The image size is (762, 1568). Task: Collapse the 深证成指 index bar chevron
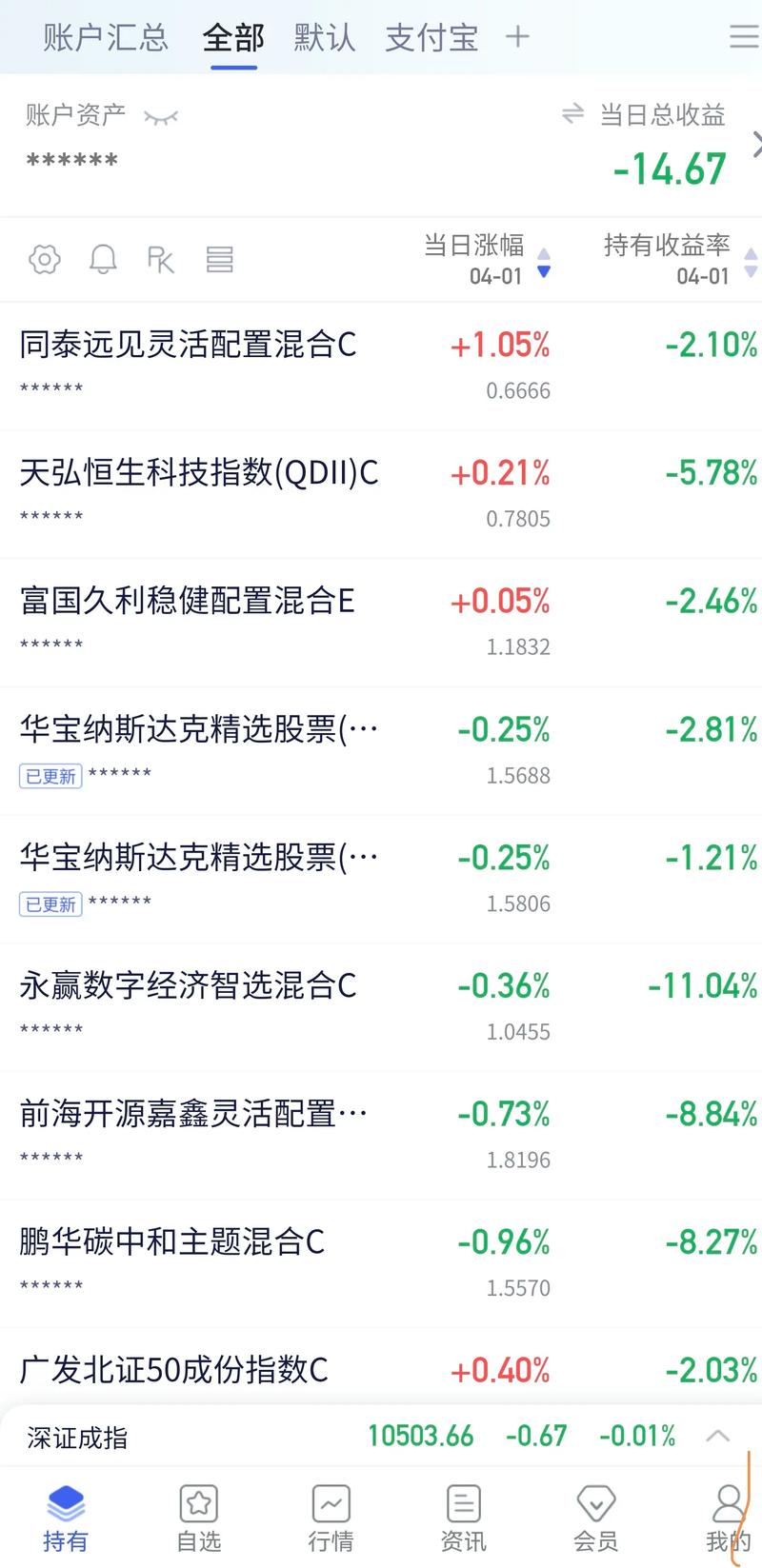[716, 1434]
